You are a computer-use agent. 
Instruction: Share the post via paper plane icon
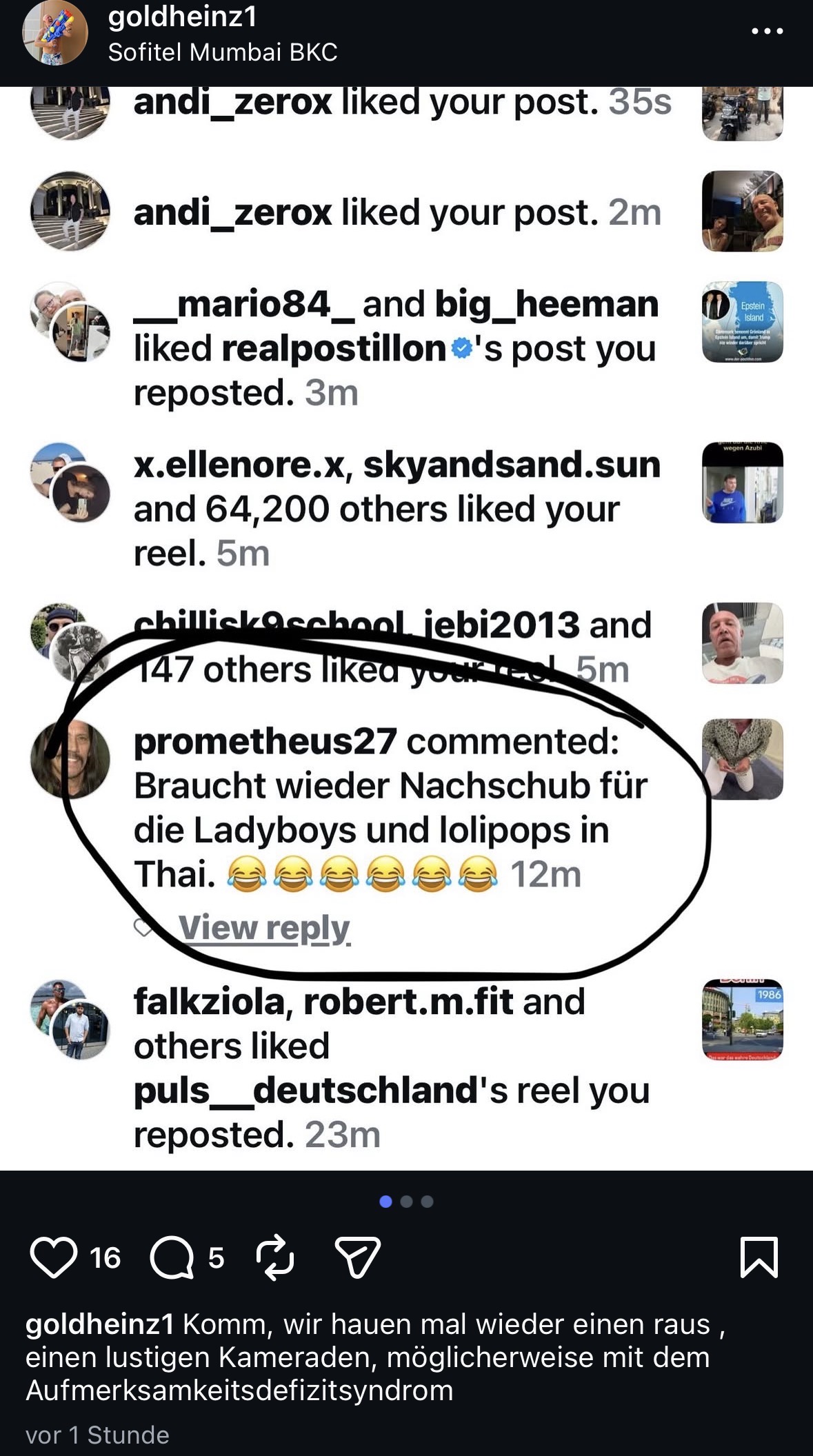point(357,1257)
